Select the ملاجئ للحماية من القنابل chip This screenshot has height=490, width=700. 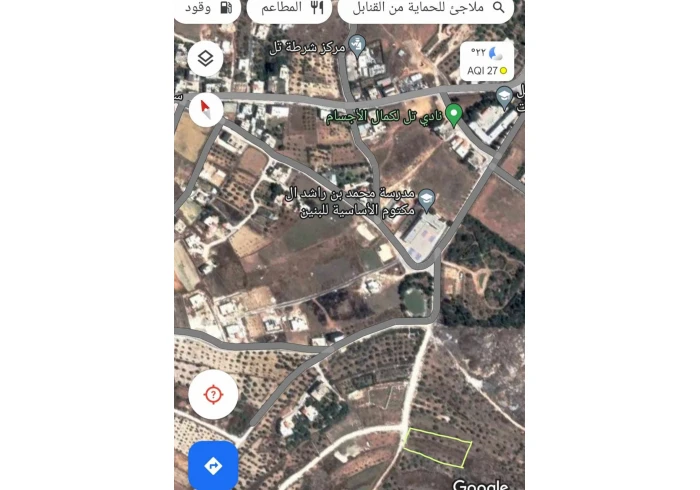click(427, 8)
